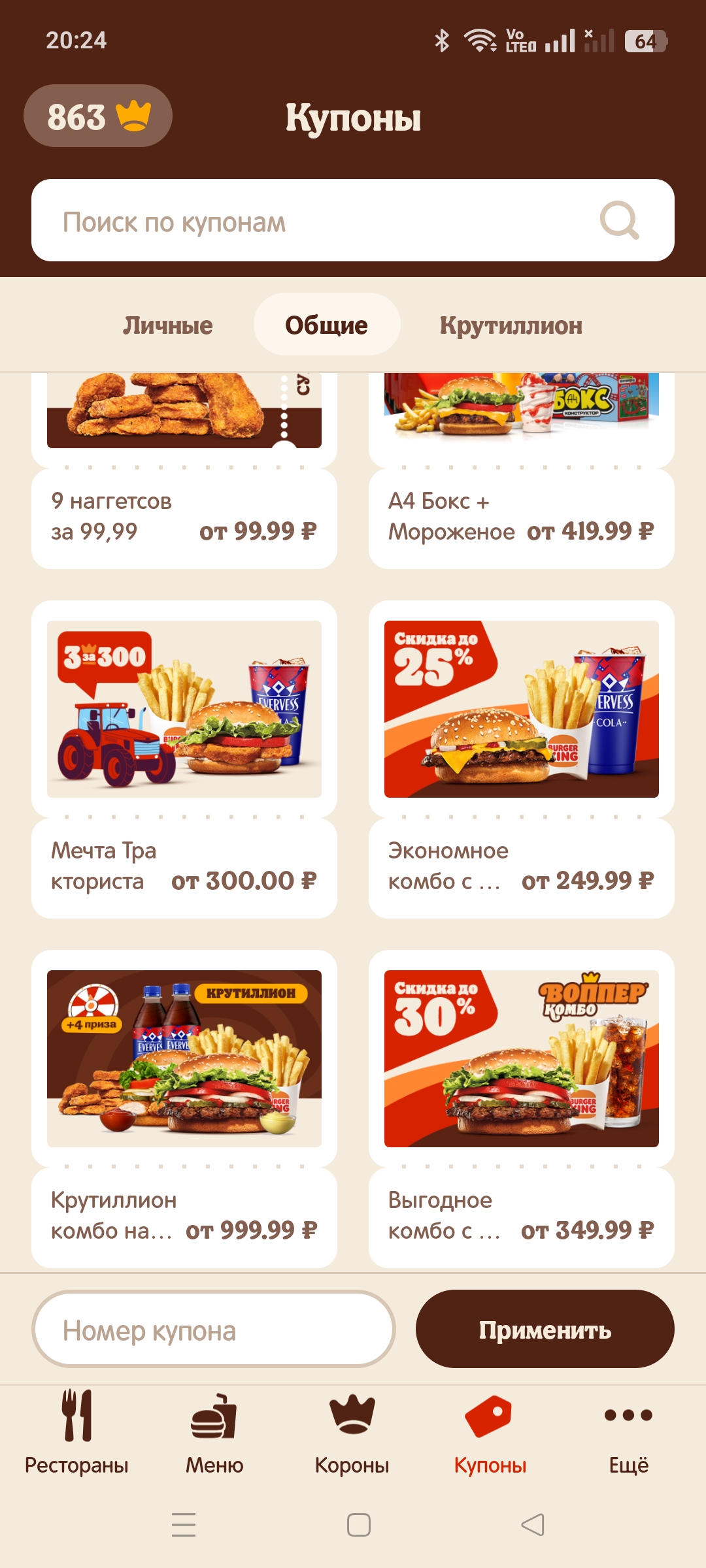Tap the Поиск по купонам search field

pyautogui.click(x=327, y=221)
